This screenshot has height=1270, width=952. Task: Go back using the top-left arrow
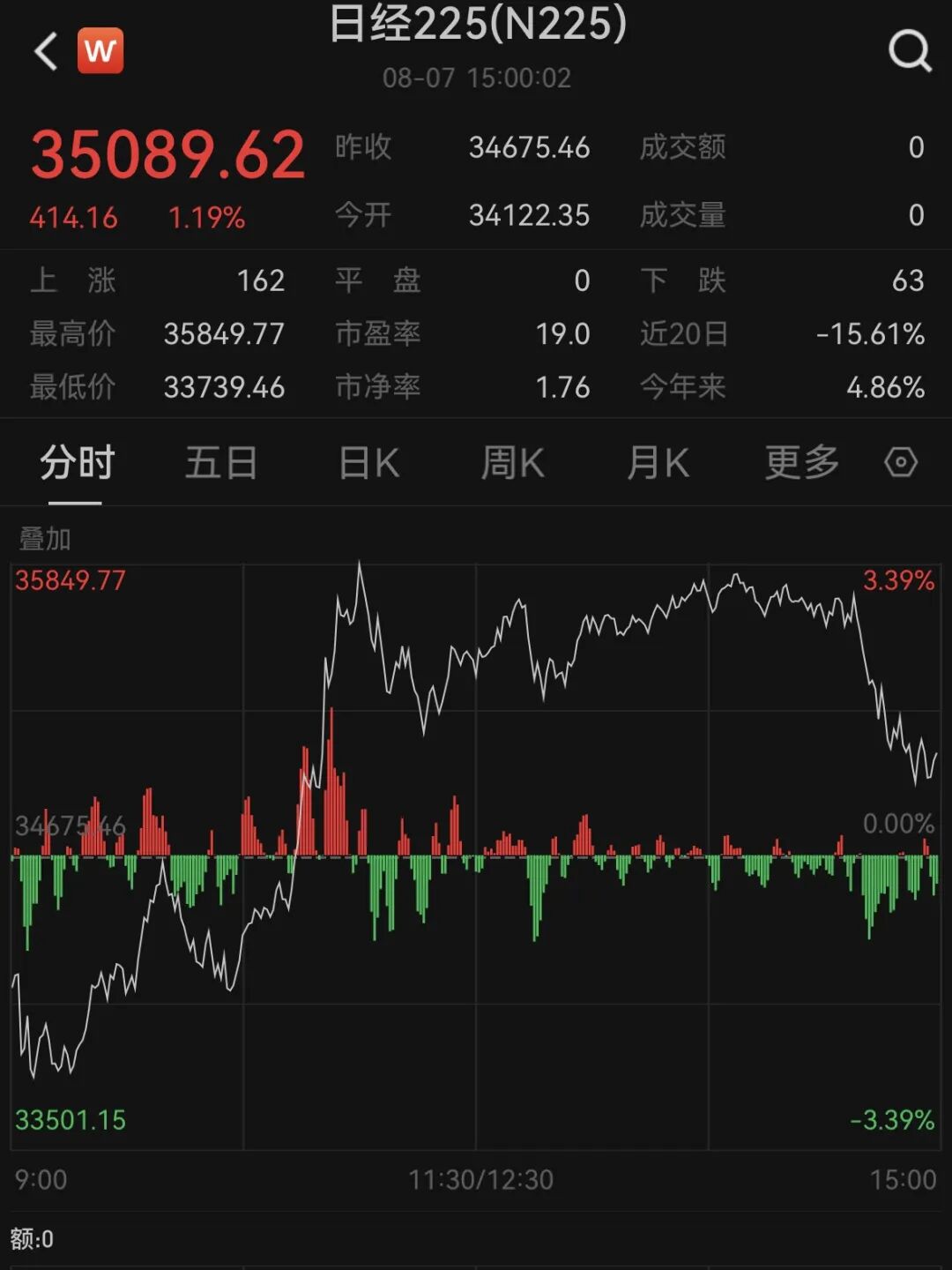pos(46,51)
